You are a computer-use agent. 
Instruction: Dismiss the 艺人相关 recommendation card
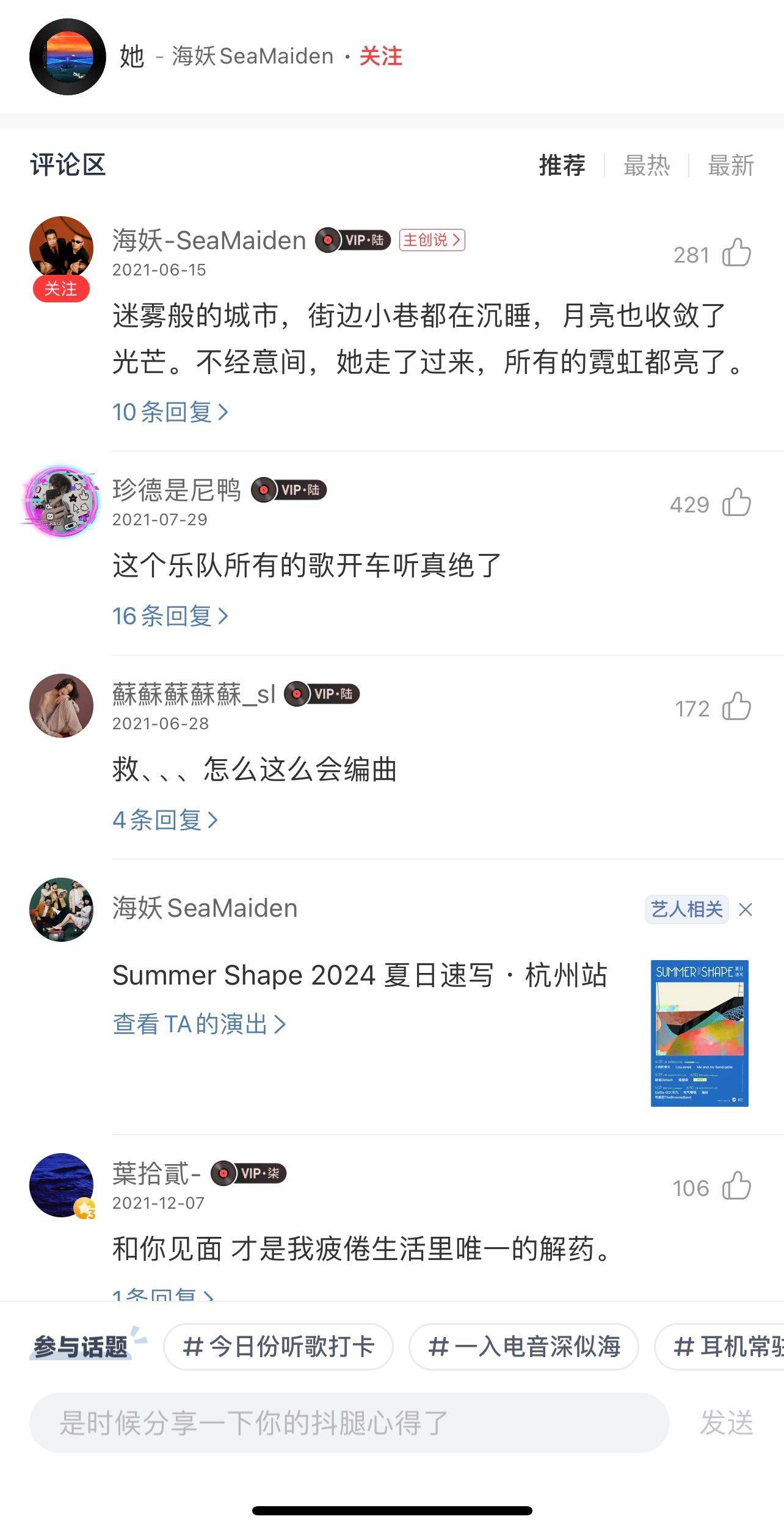pyautogui.click(x=746, y=910)
